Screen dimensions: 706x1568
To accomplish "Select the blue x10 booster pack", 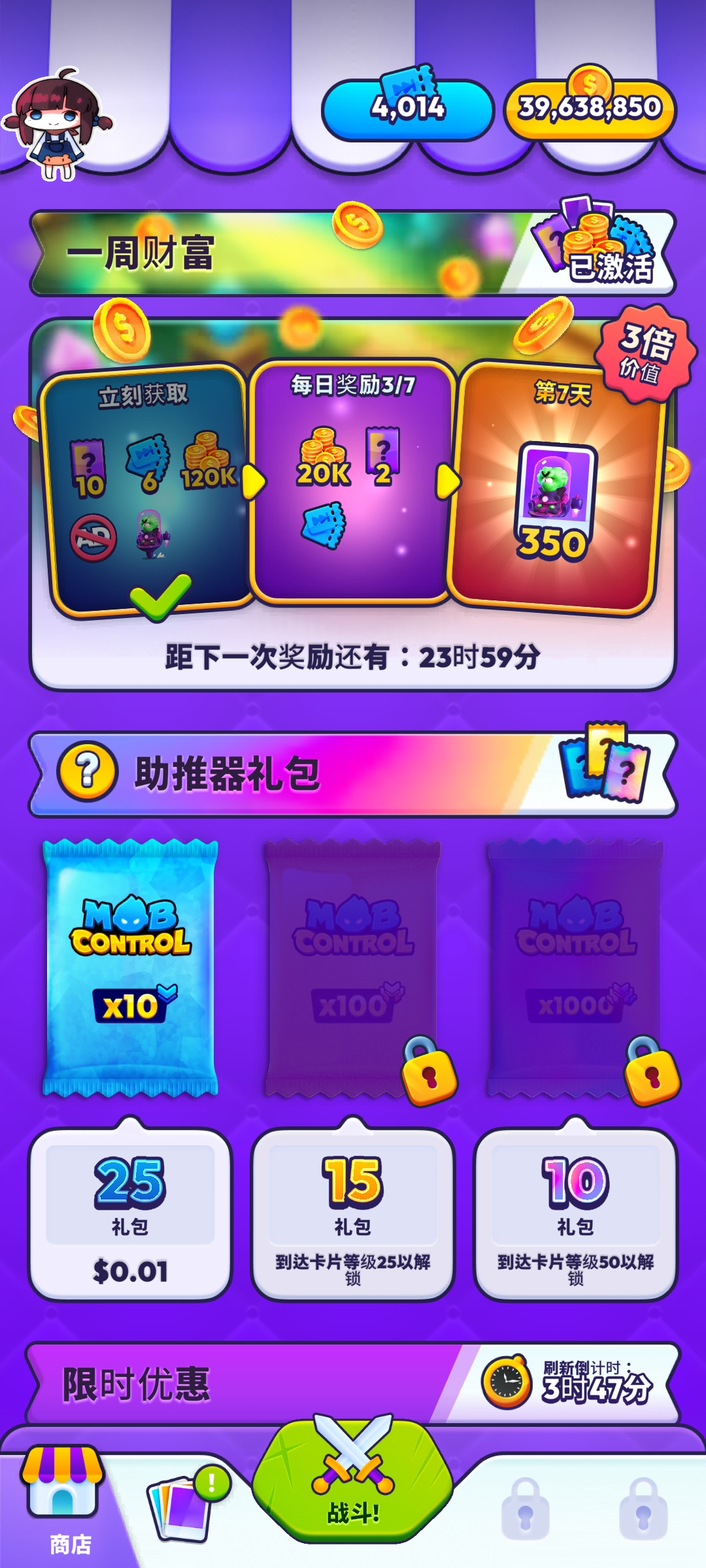I will coord(130,967).
